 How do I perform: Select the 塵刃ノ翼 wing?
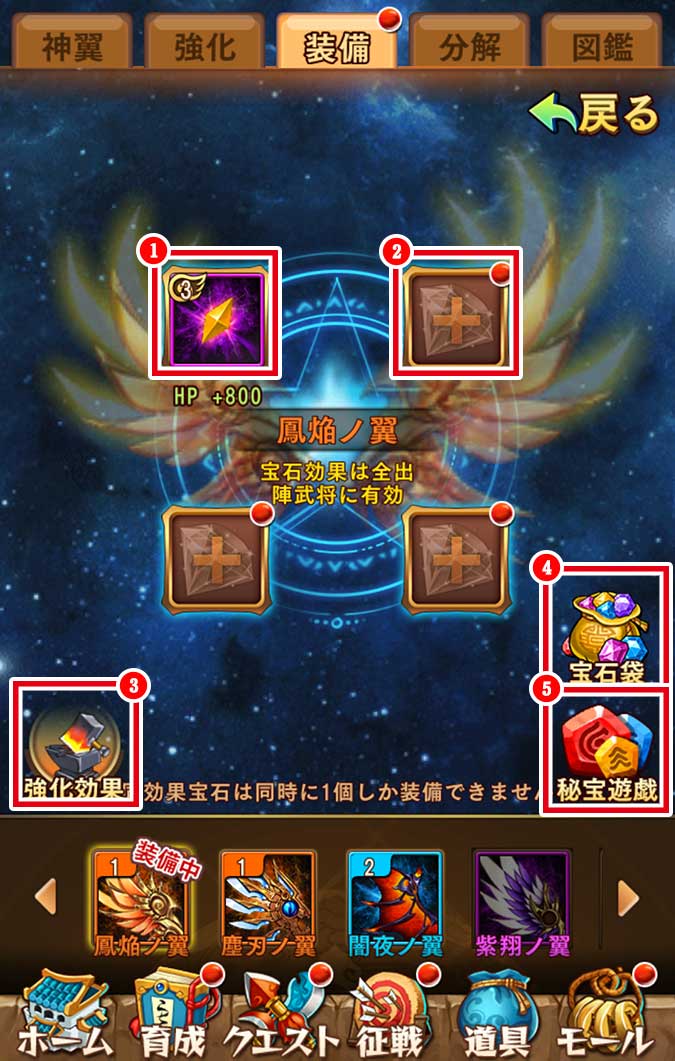[267, 903]
